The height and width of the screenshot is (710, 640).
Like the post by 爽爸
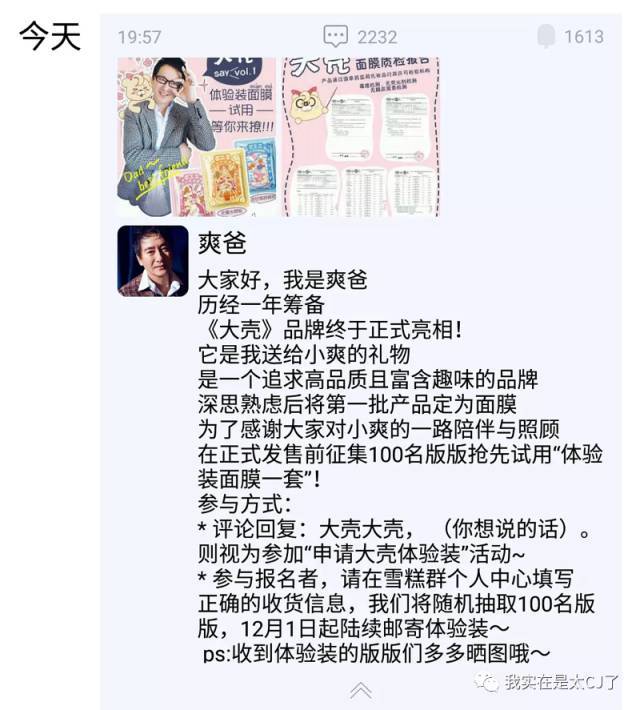click(546, 37)
